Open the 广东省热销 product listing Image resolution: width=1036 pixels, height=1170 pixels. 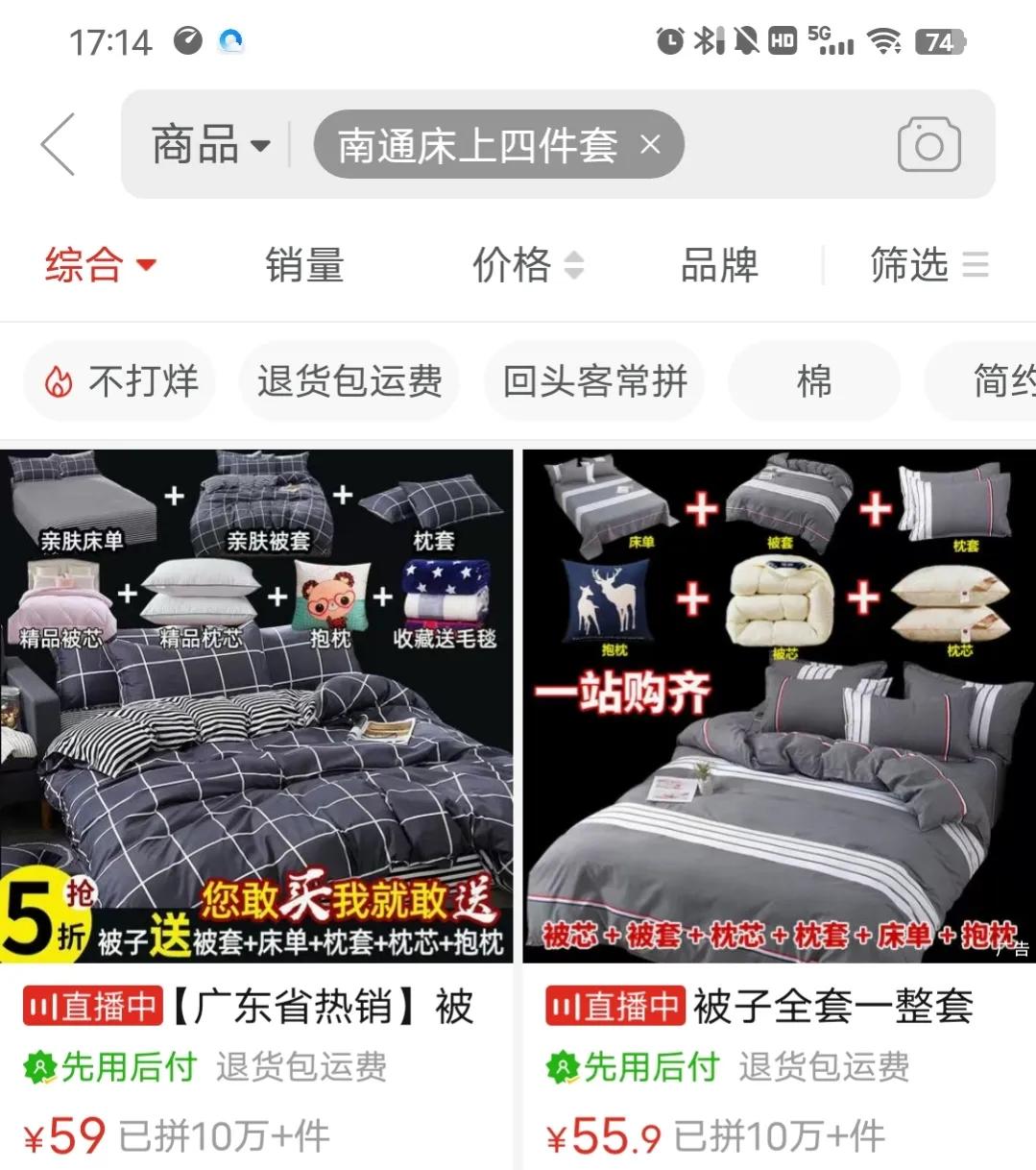point(317,1007)
